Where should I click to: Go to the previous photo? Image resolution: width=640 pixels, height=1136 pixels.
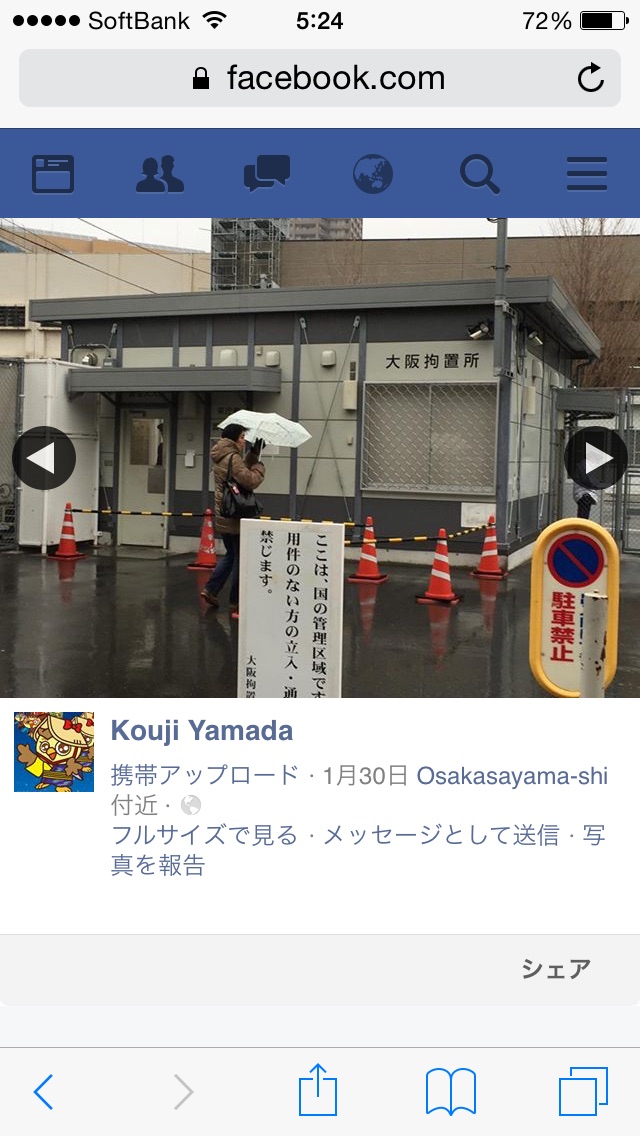pos(43,458)
